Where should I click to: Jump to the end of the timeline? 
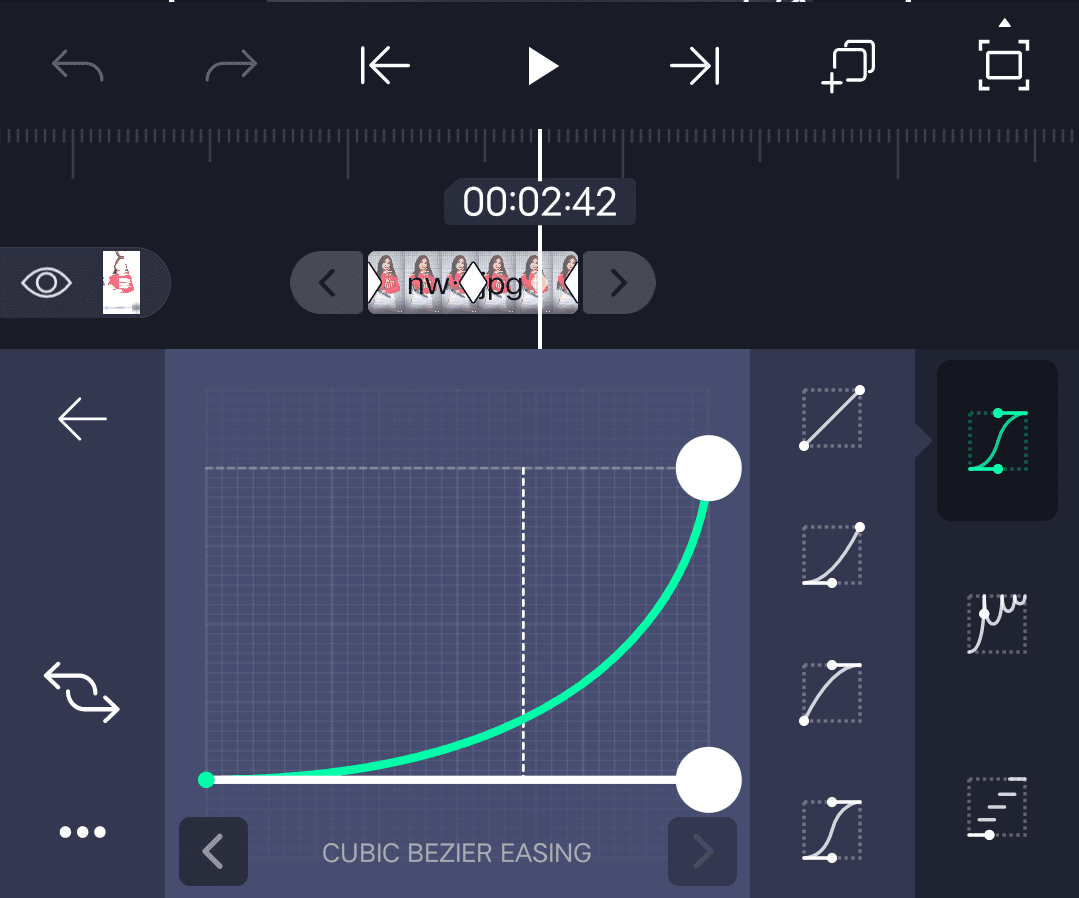coord(695,67)
